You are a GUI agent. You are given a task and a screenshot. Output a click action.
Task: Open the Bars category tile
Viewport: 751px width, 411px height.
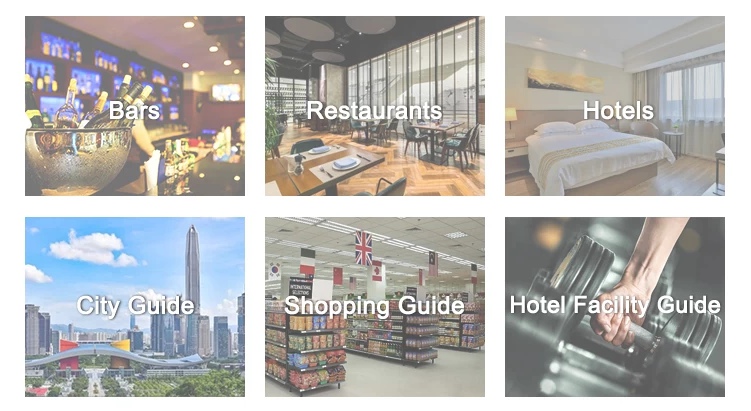134,106
